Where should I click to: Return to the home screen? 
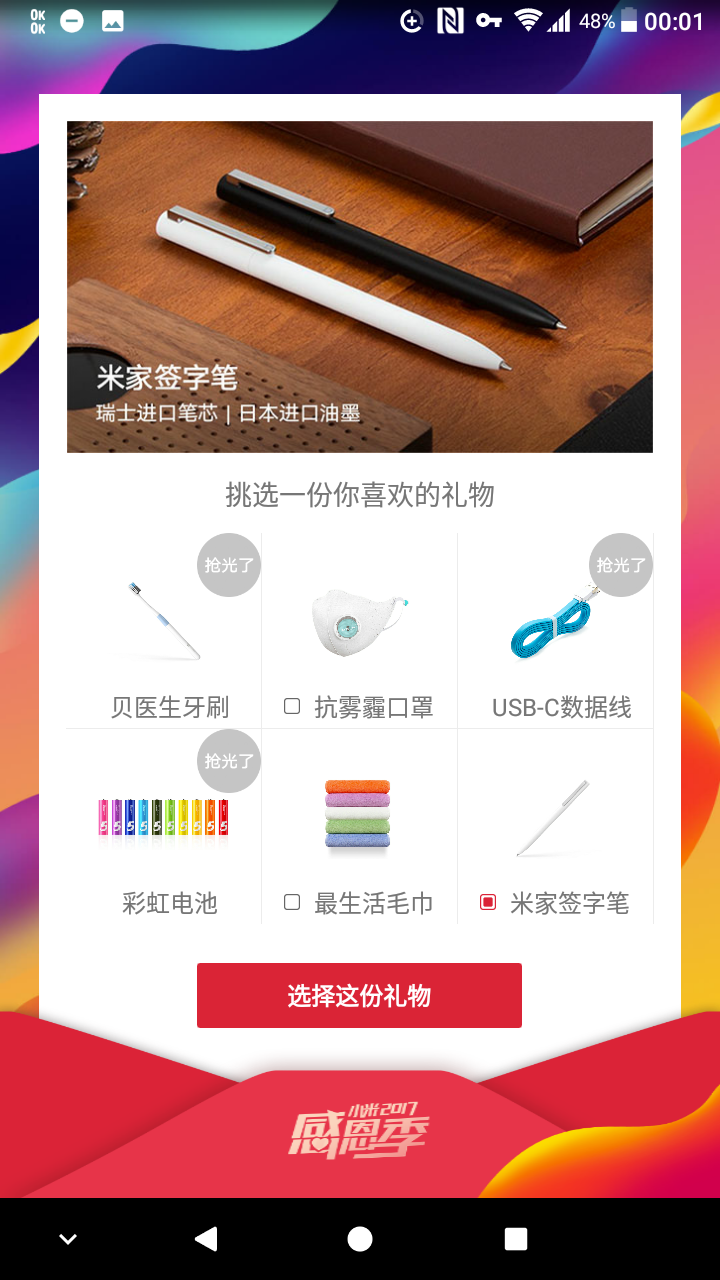pos(360,1239)
